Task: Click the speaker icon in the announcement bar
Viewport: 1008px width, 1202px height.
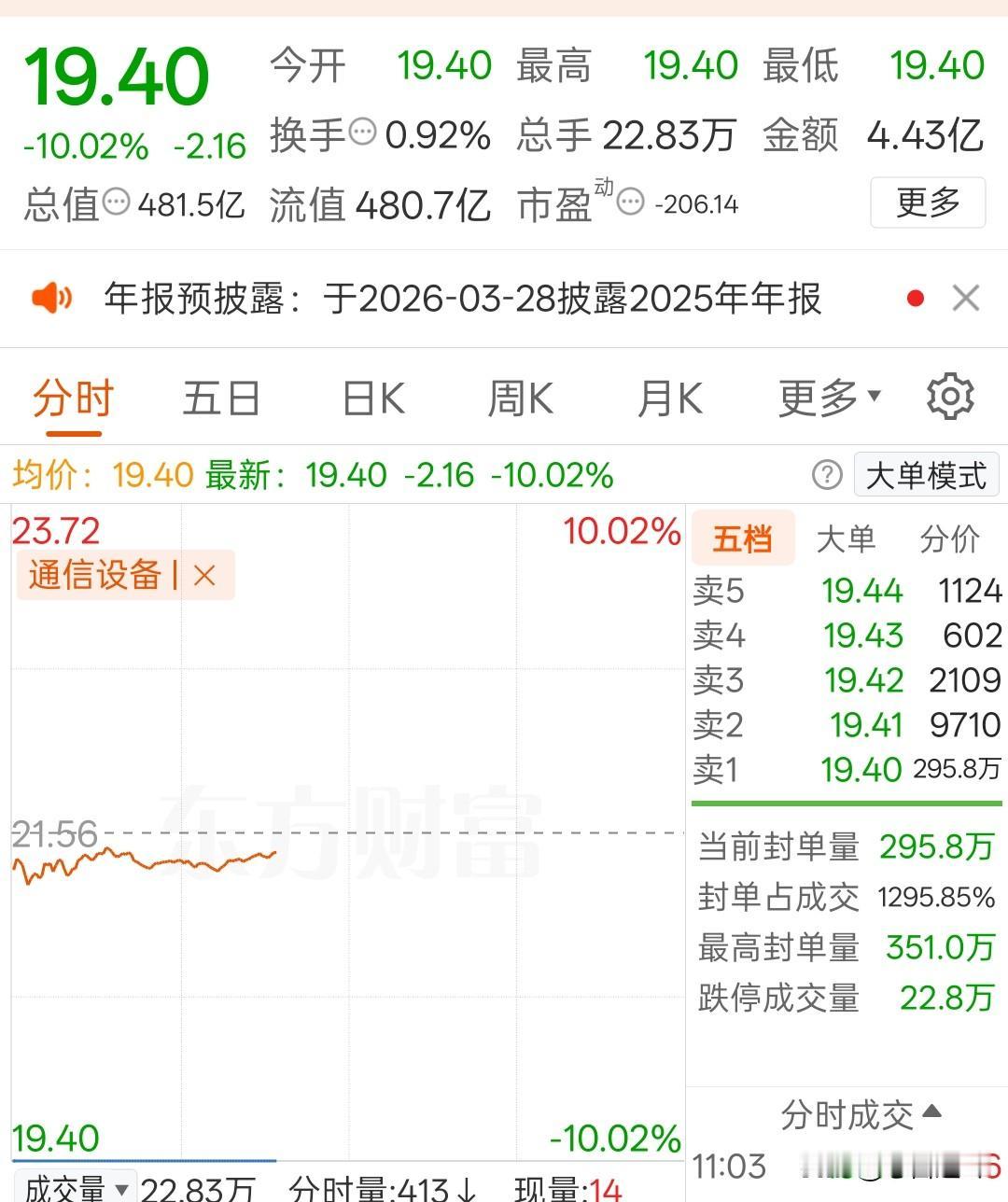Action: [x=53, y=299]
